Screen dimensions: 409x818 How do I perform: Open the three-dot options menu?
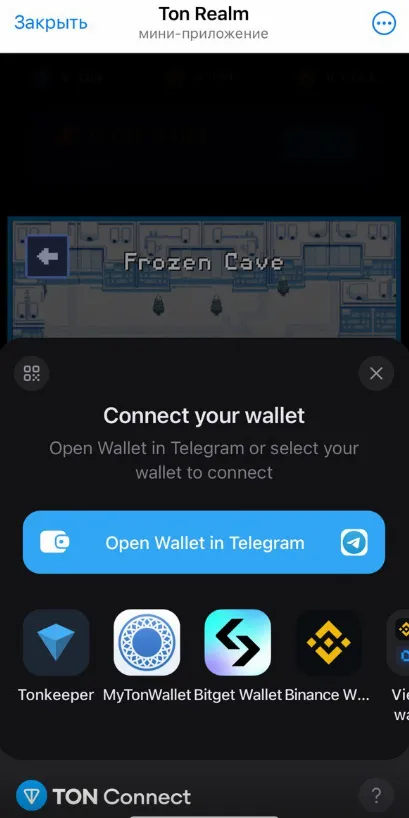[383, 23]
